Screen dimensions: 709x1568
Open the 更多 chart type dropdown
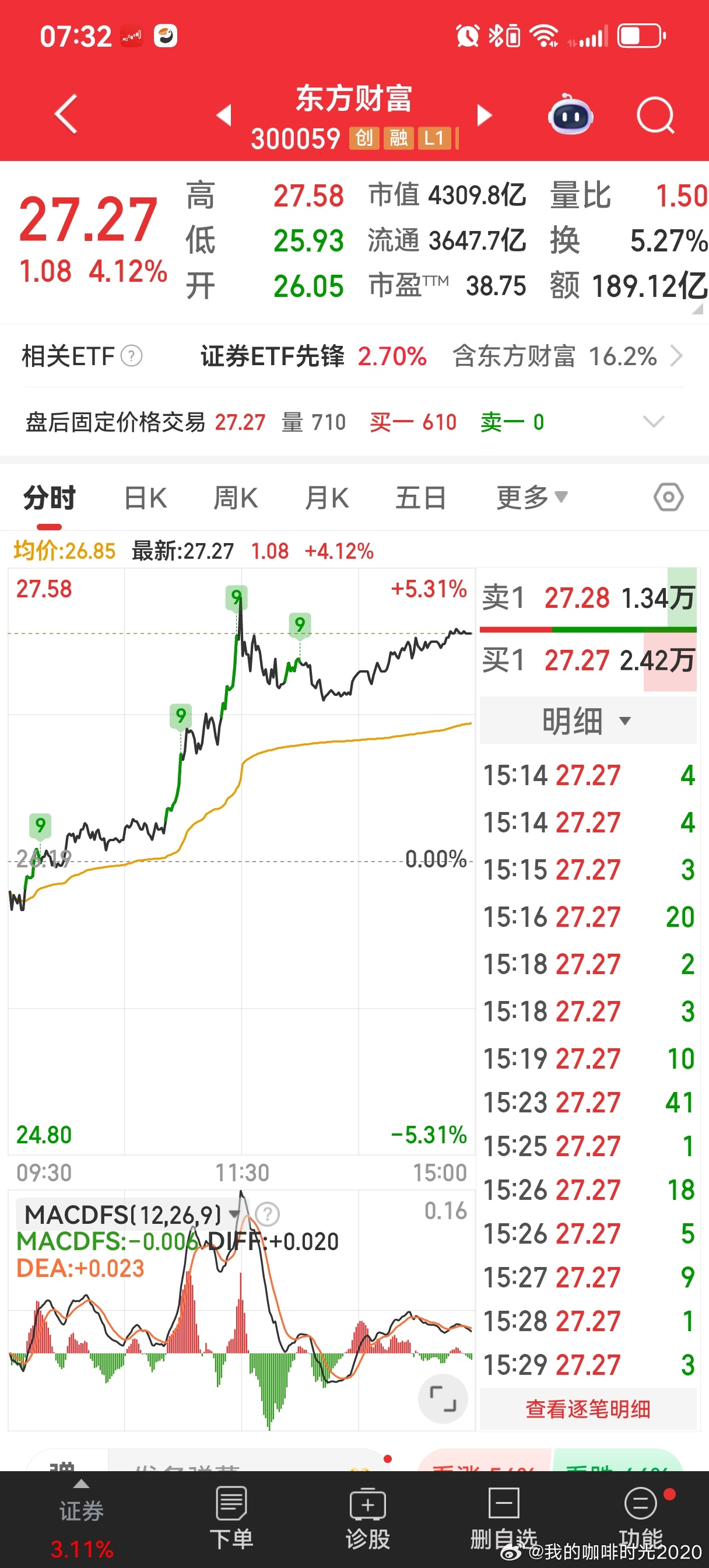click(x=531, y=496)
